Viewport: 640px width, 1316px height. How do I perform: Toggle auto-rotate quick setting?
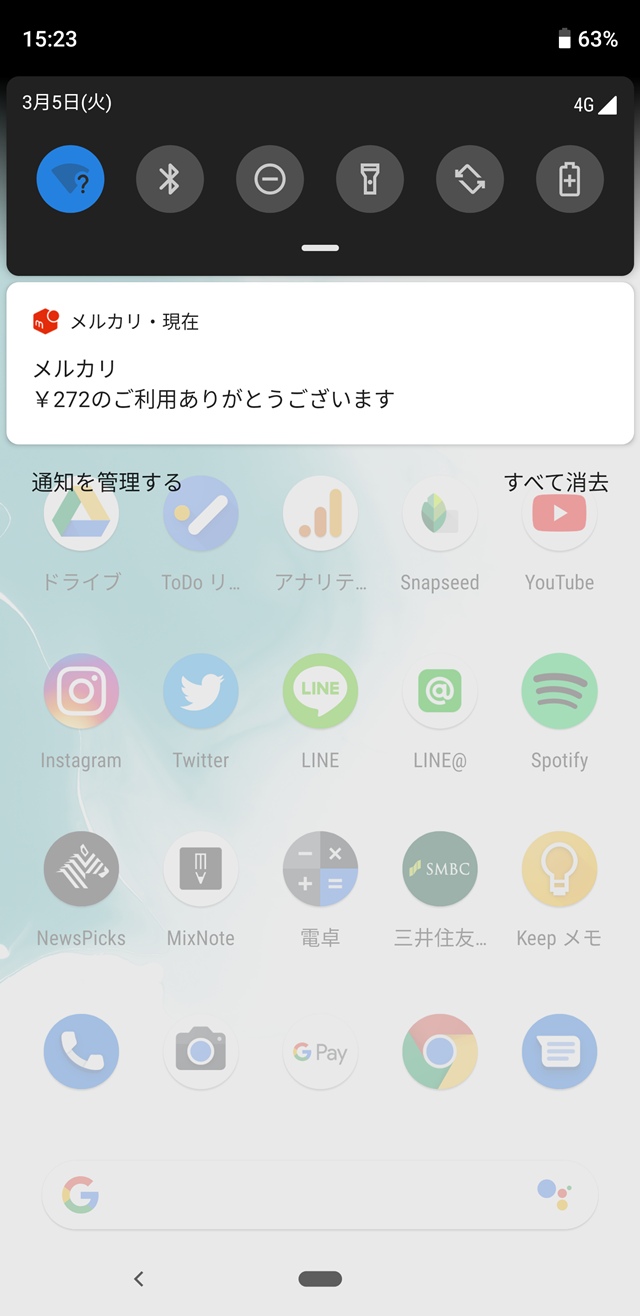coord(470,180)
